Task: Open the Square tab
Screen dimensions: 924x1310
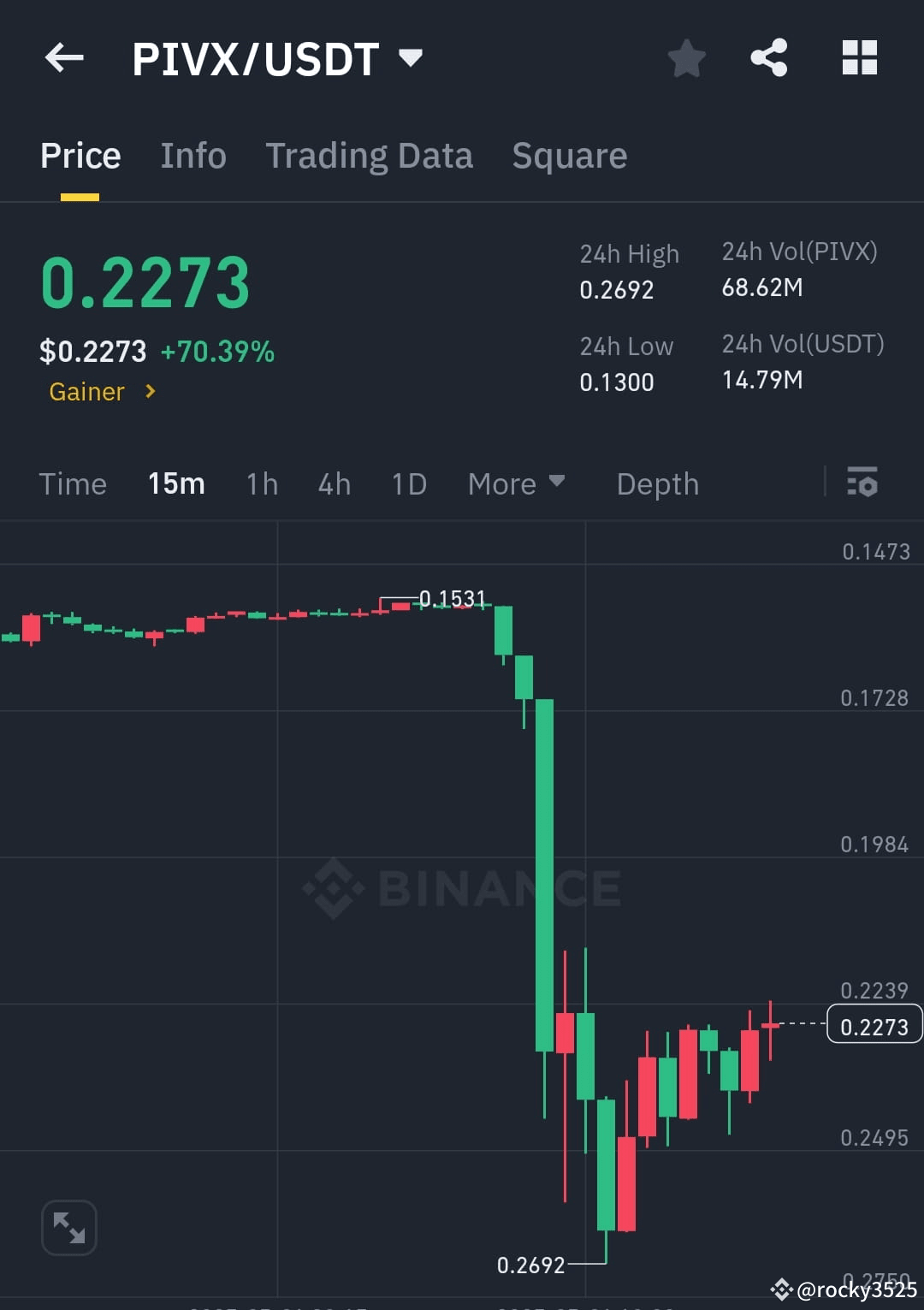Action: [569, 155]
